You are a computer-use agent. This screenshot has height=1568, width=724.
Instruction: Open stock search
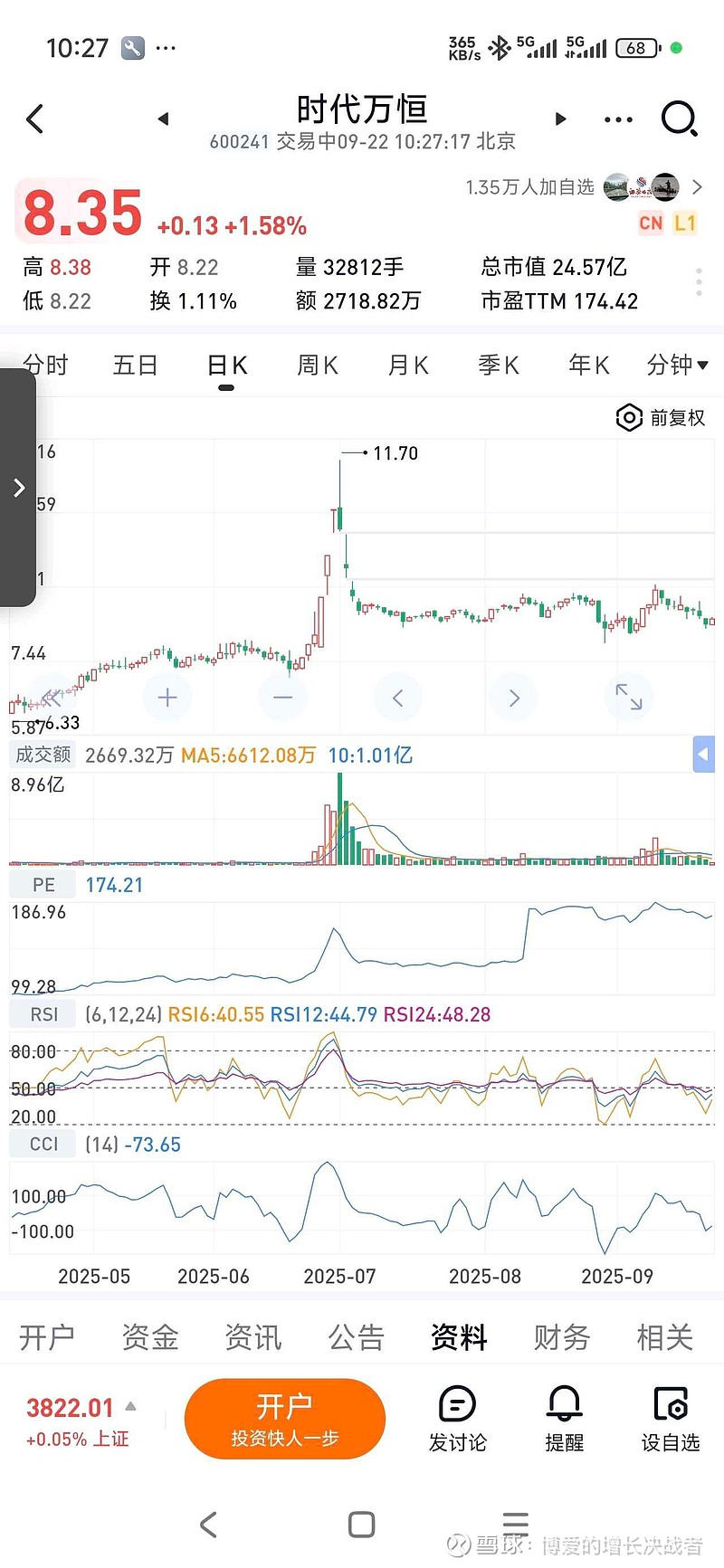coord(679,119)
